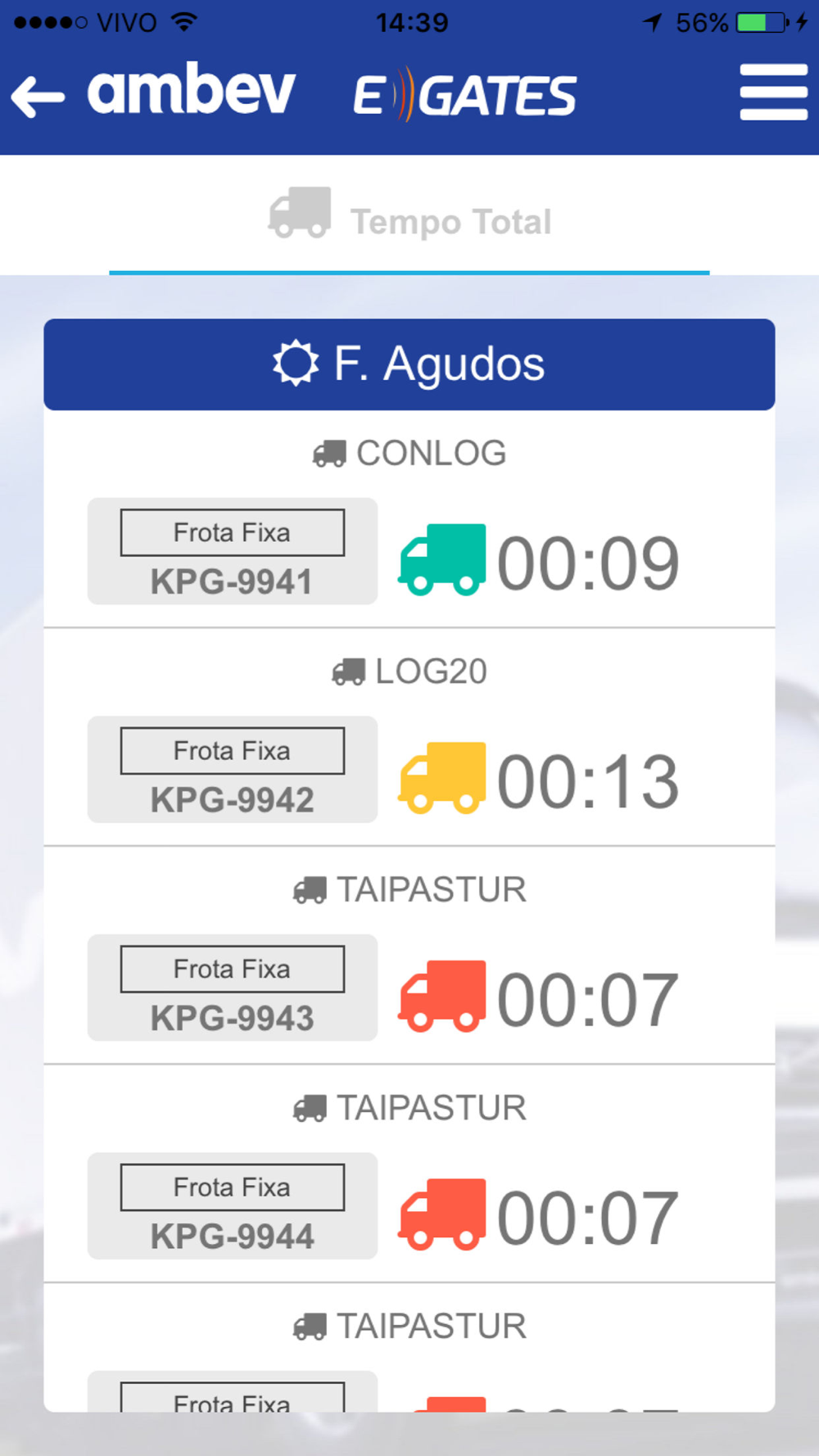Open the TAIPASTUR truck KPG-9943 entry
Image resolution: width=819 pixels, height=1456 pixels.
409,956
